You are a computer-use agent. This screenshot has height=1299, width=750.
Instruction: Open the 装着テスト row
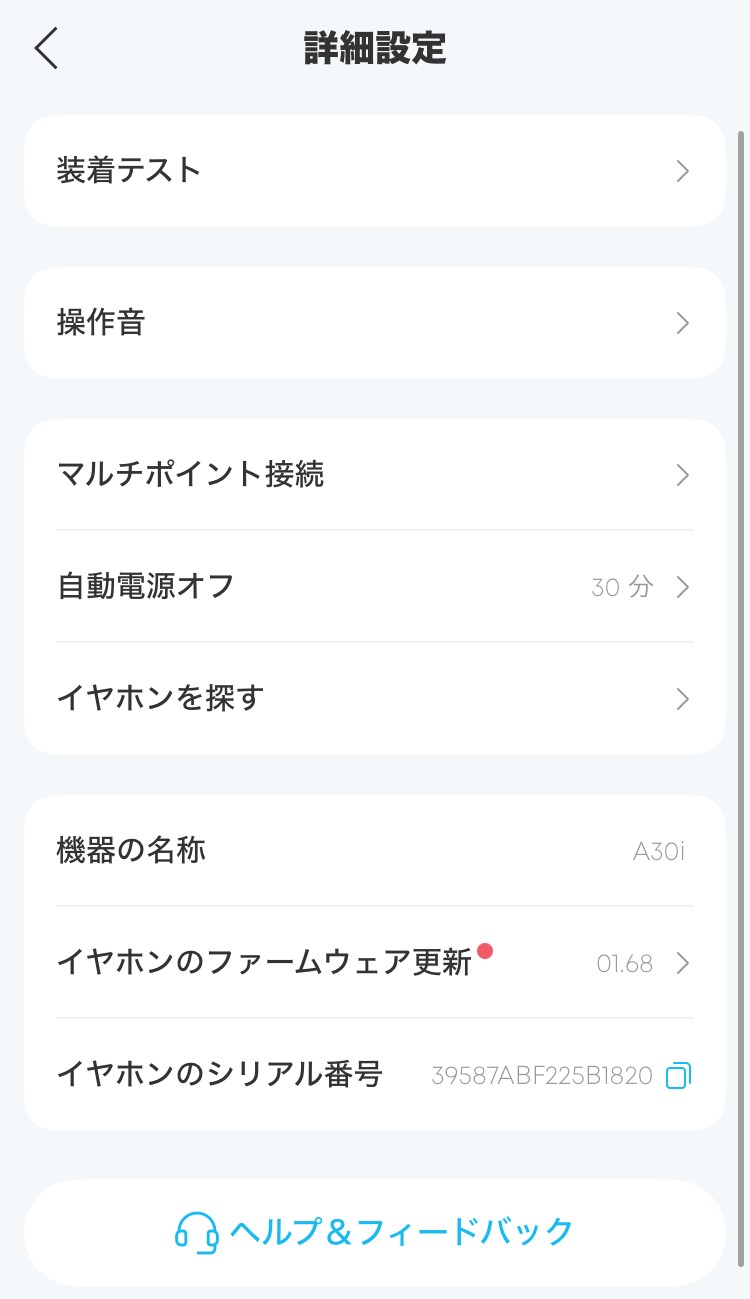click(374, 171)
